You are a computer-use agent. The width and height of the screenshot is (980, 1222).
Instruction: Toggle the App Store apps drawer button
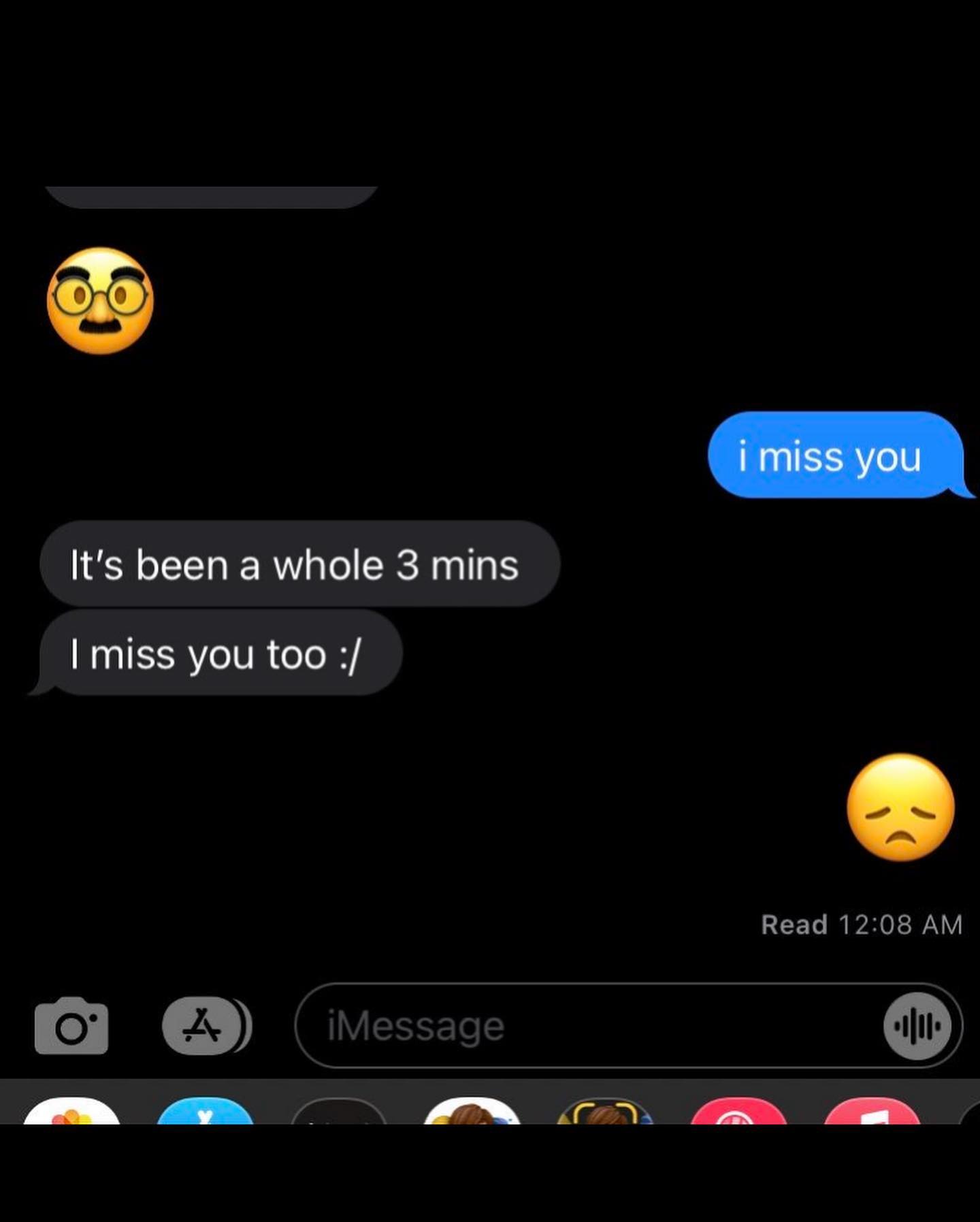203,1026
